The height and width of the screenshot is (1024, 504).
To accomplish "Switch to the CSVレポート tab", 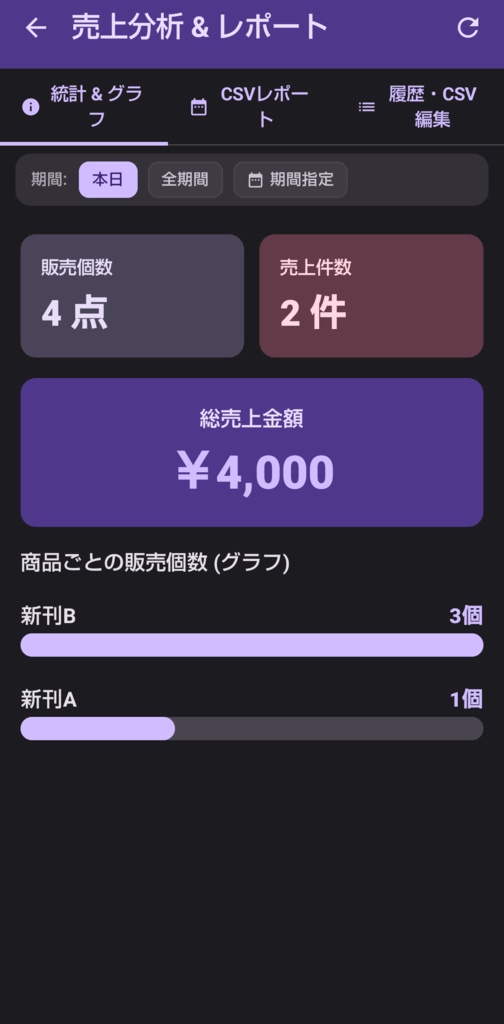I will click(x=251, y=107).
